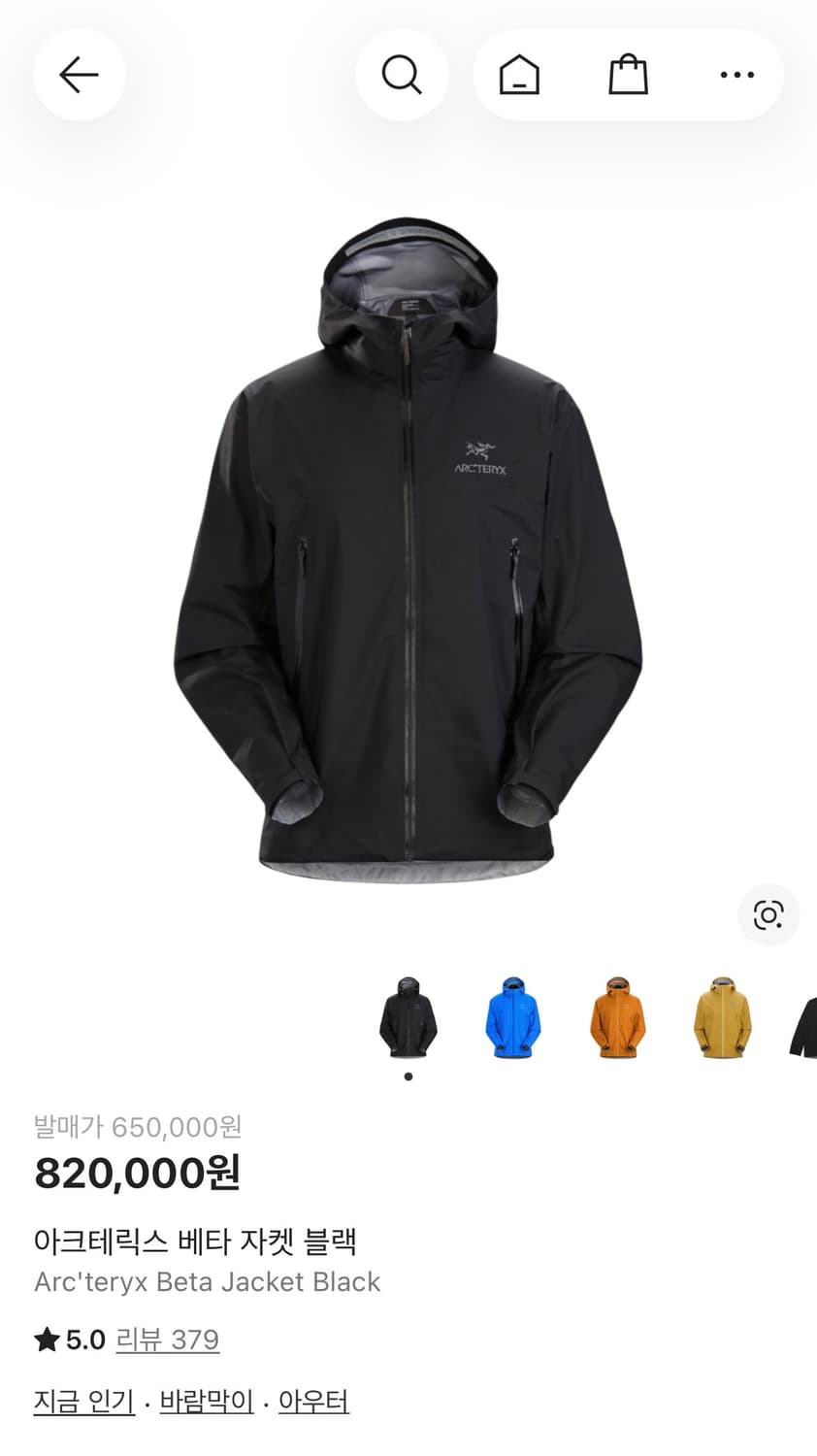This screenshot has width=817, height=1456.
Task: Tap the more options ellipsis icon
Action: click(x=737, y=75)
